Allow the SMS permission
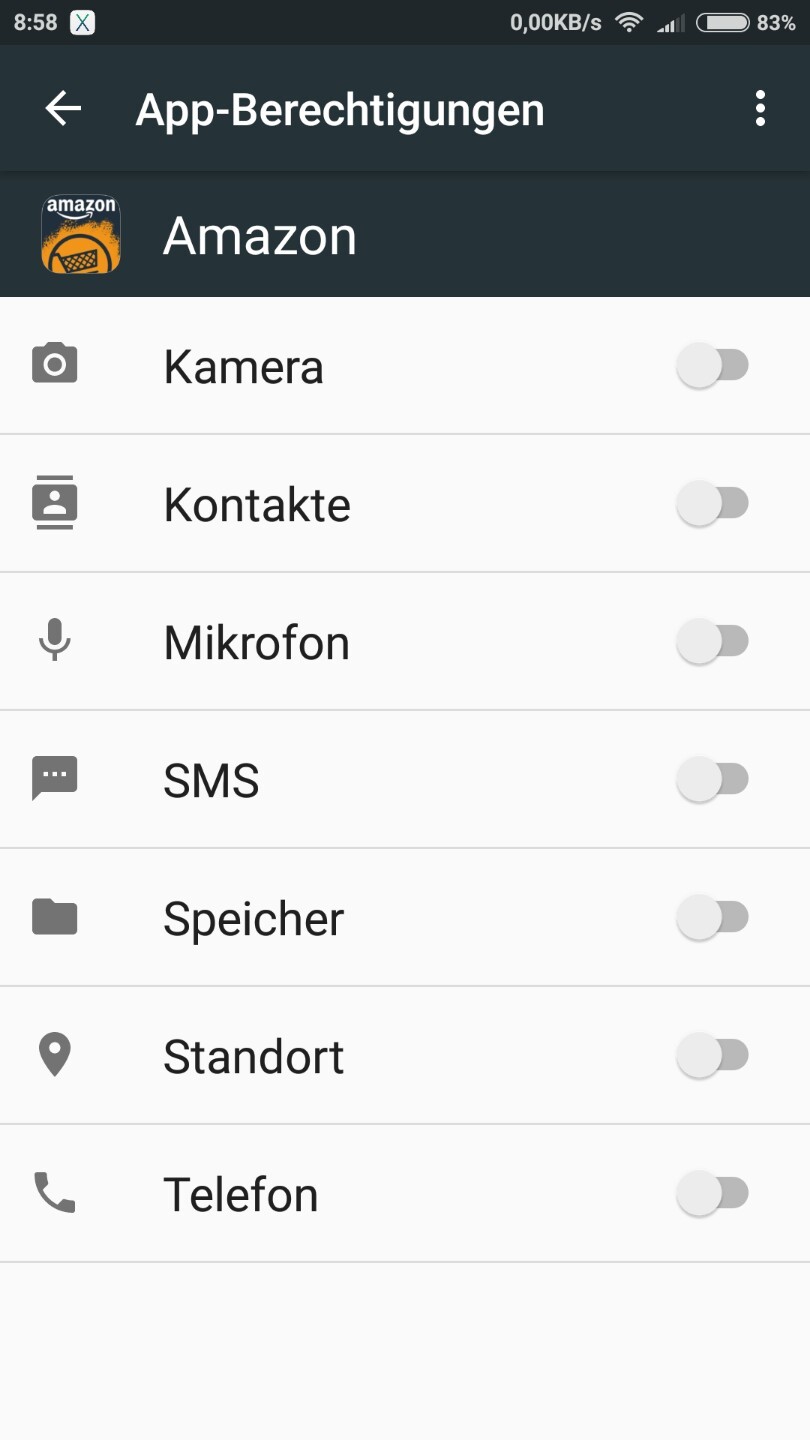Viewport: 810px width, 1440px height. (x=712, y=779)
